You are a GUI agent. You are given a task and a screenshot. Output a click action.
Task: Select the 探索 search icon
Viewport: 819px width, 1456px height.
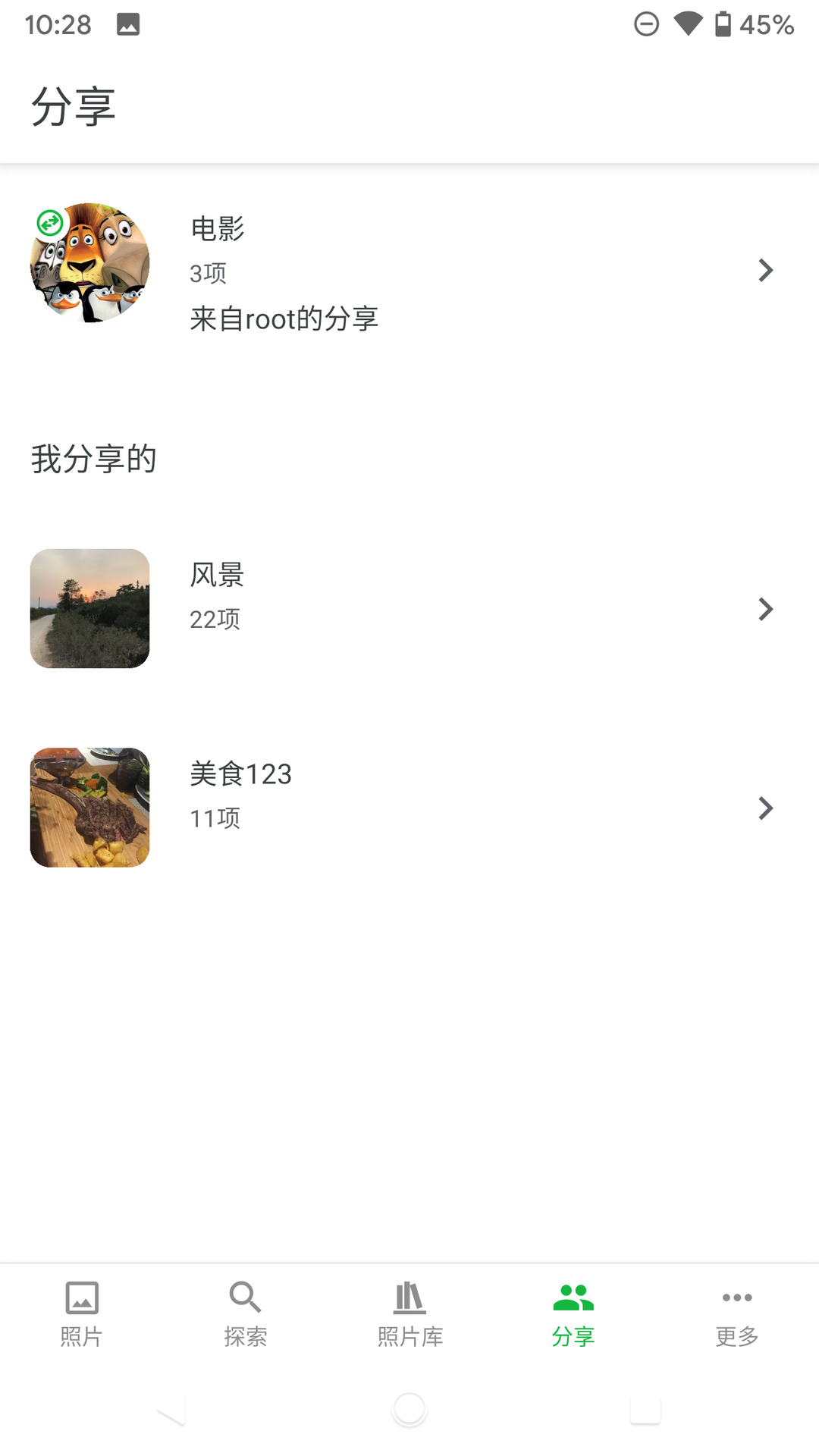click(246, 1297)
